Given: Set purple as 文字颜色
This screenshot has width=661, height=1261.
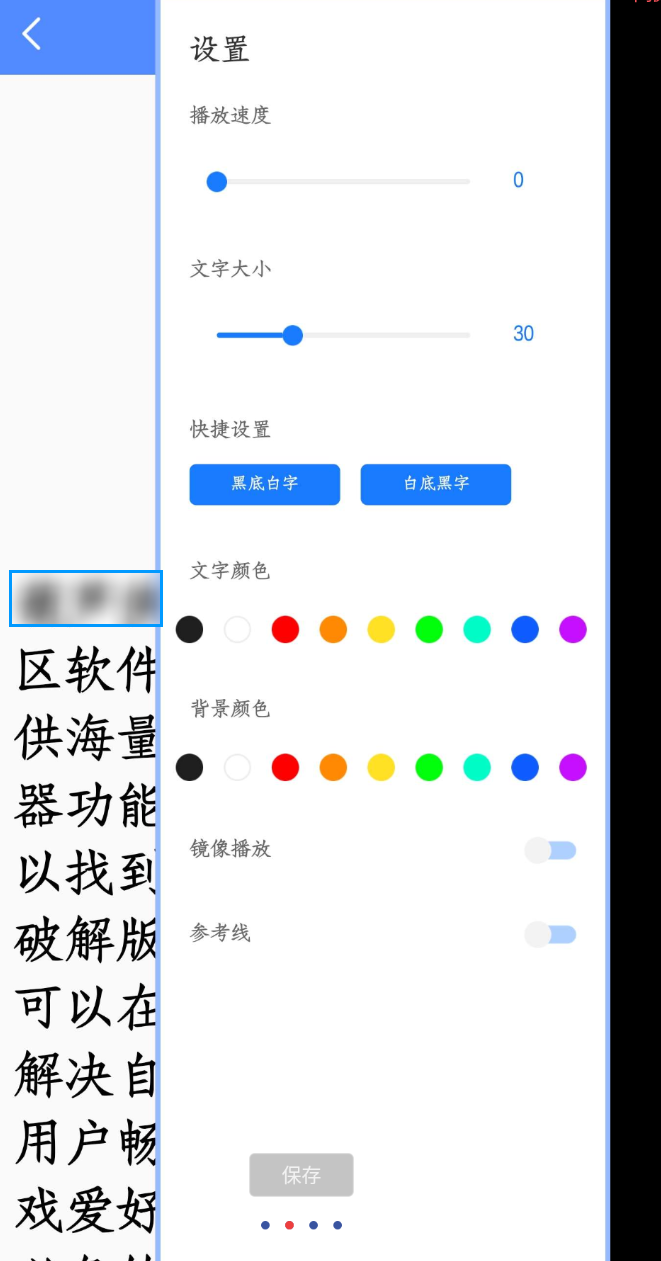Looking at the screenshot, I should [573, 629].
